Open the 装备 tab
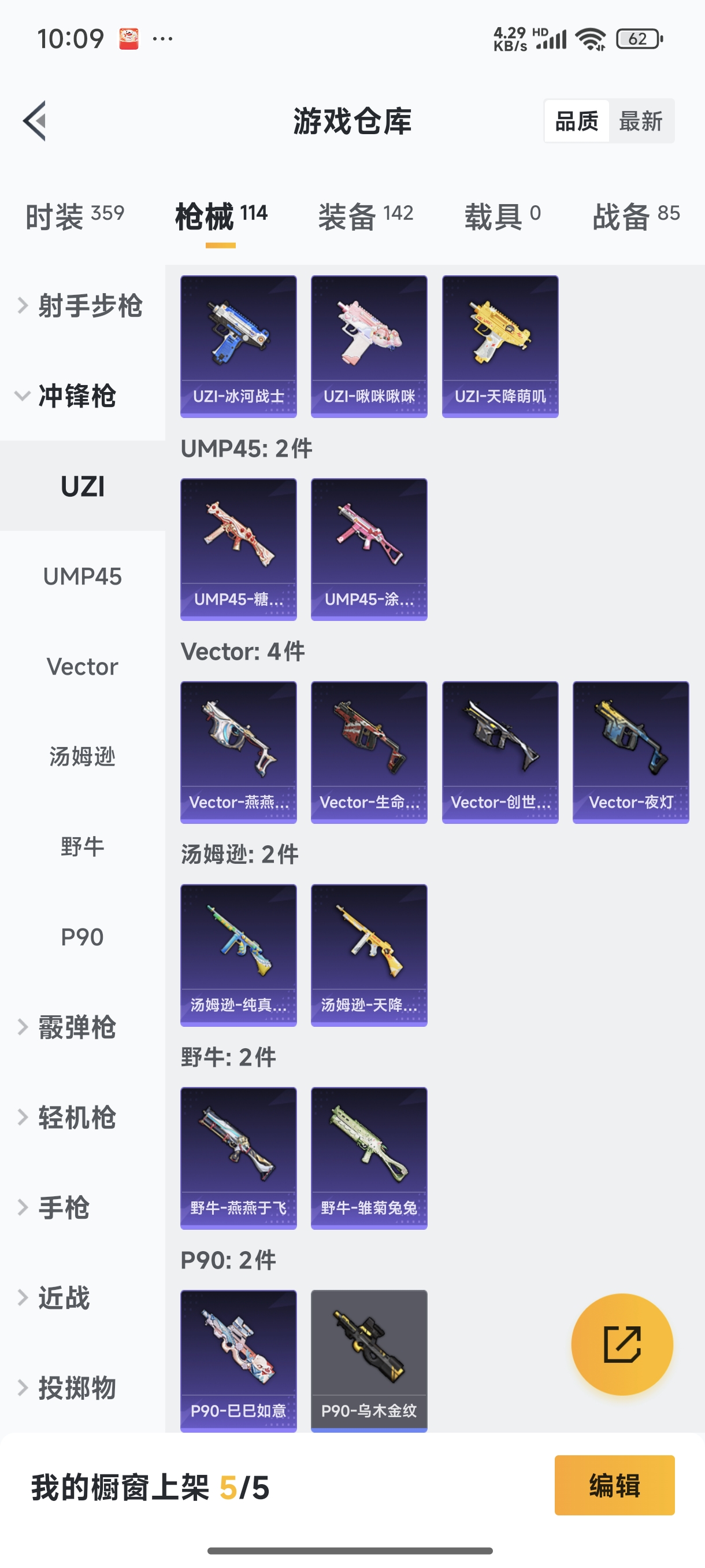The width and height of the screenshot is (705, 1568). point(366,216)
